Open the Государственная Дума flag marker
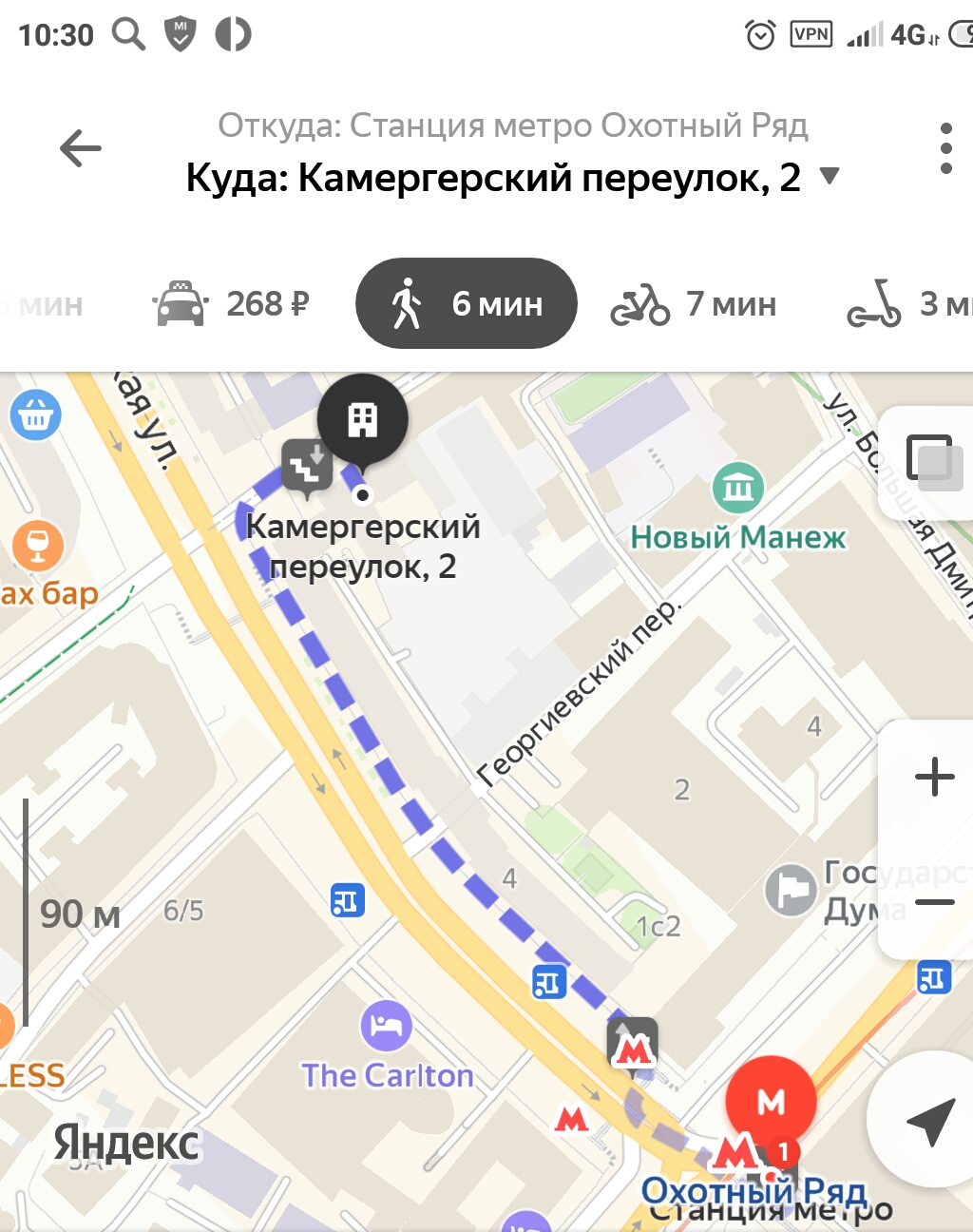The image size is (973, 1232). coord(791,891)
